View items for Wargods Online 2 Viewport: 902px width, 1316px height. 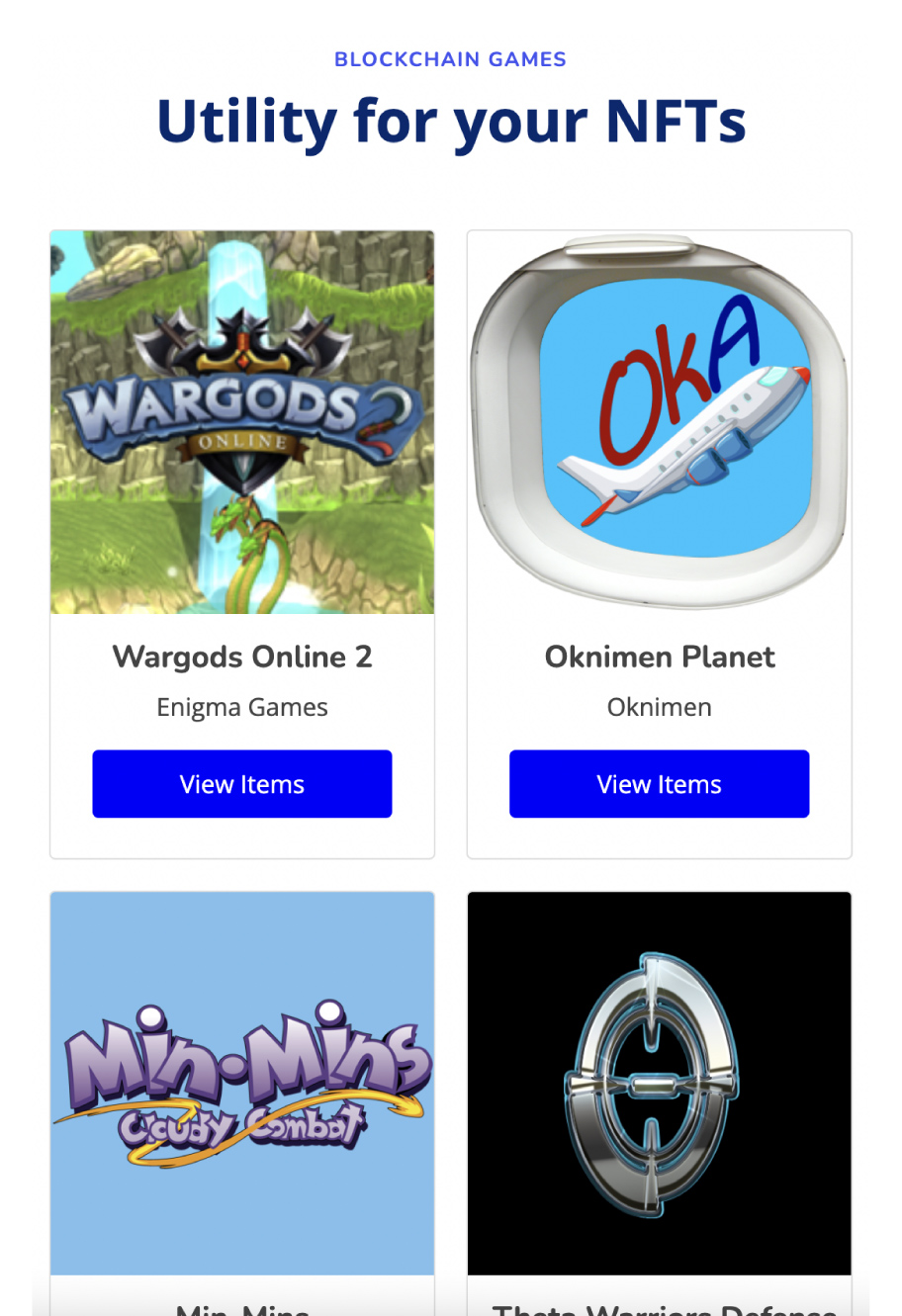(x=242, y=784)
